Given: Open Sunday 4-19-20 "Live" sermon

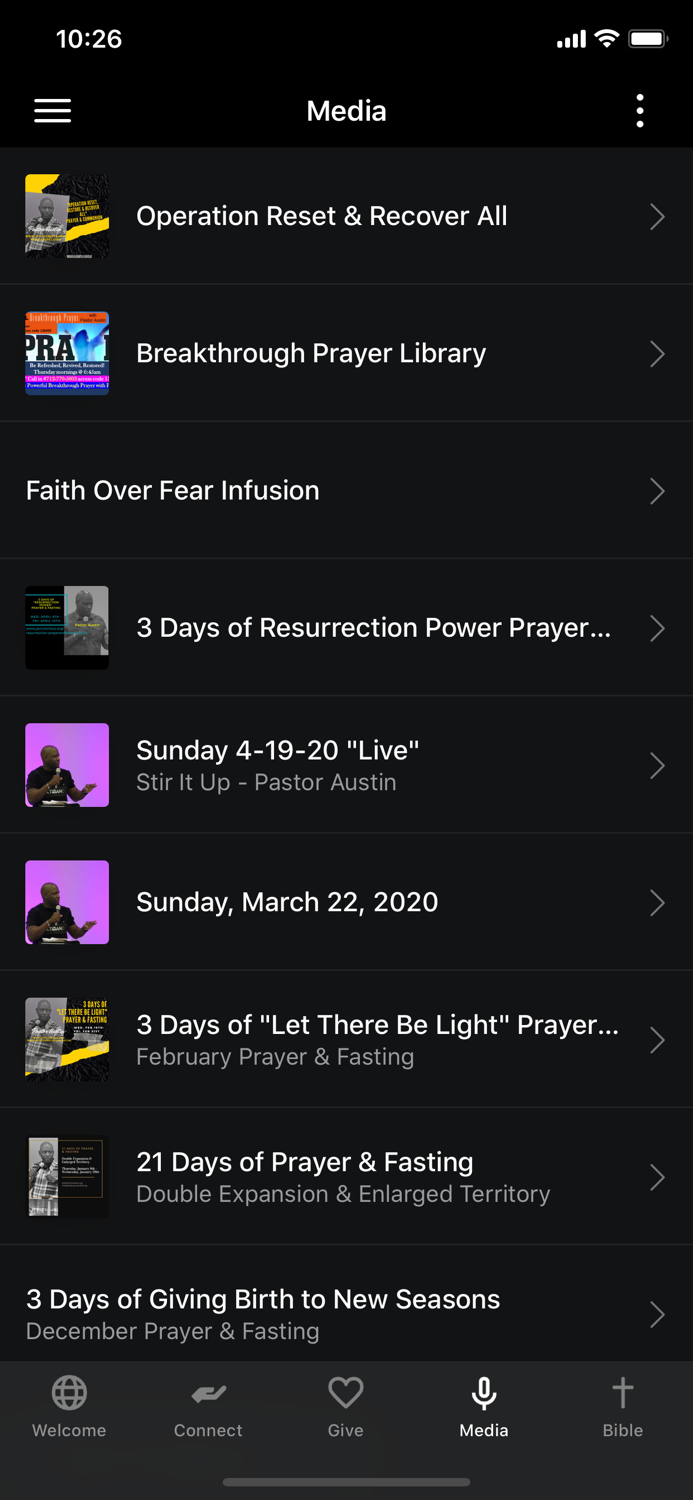Looking at the screenshot, I should pos(346,765).
